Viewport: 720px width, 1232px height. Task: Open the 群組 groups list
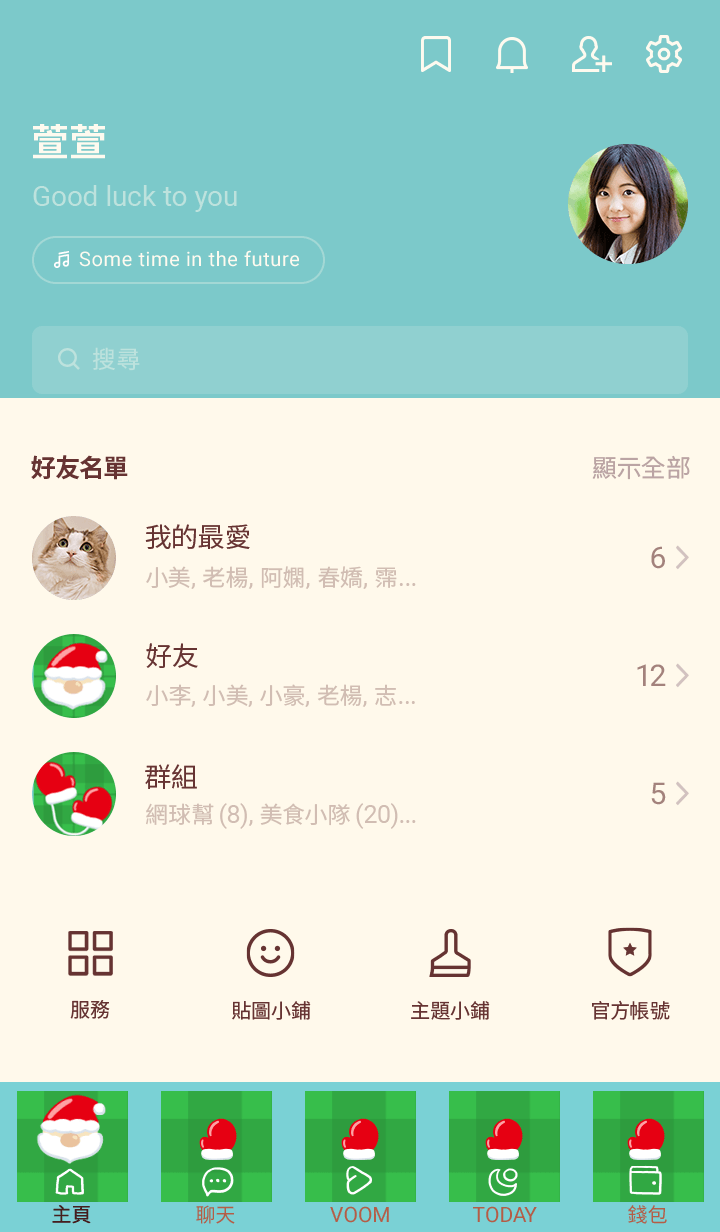pyautogui.click(x=360, y=794)
